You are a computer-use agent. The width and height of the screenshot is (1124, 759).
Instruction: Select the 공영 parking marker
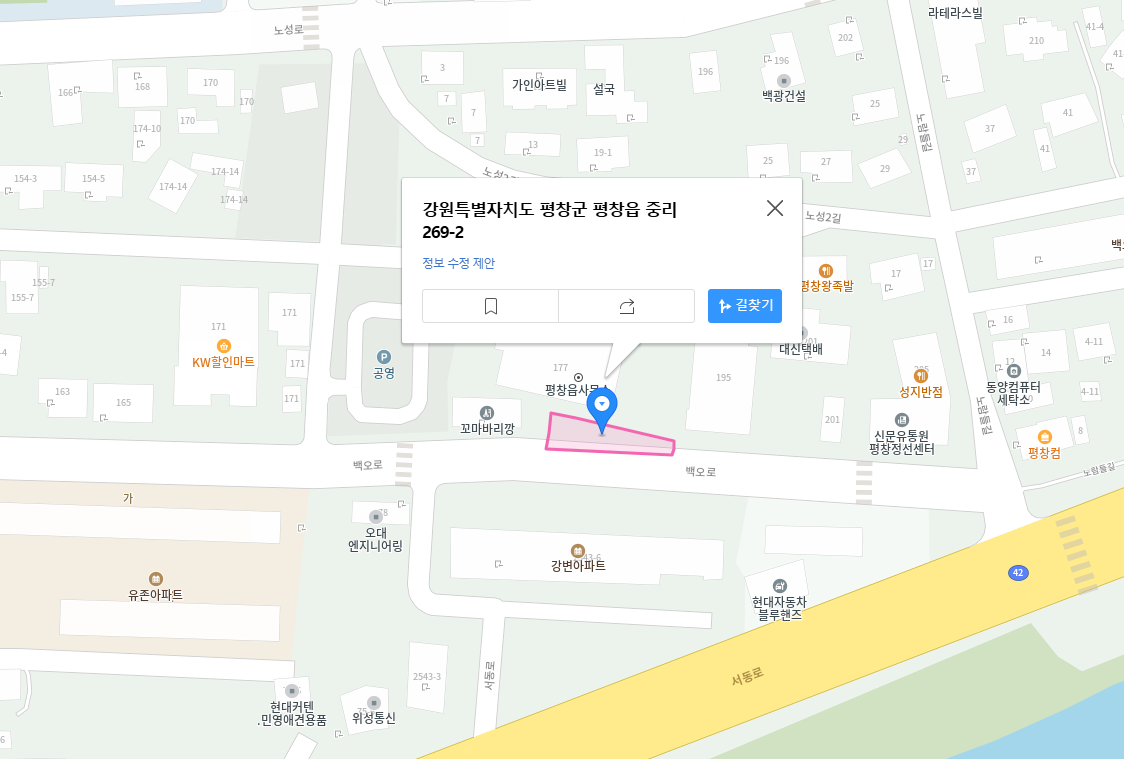tap(383, 357)
